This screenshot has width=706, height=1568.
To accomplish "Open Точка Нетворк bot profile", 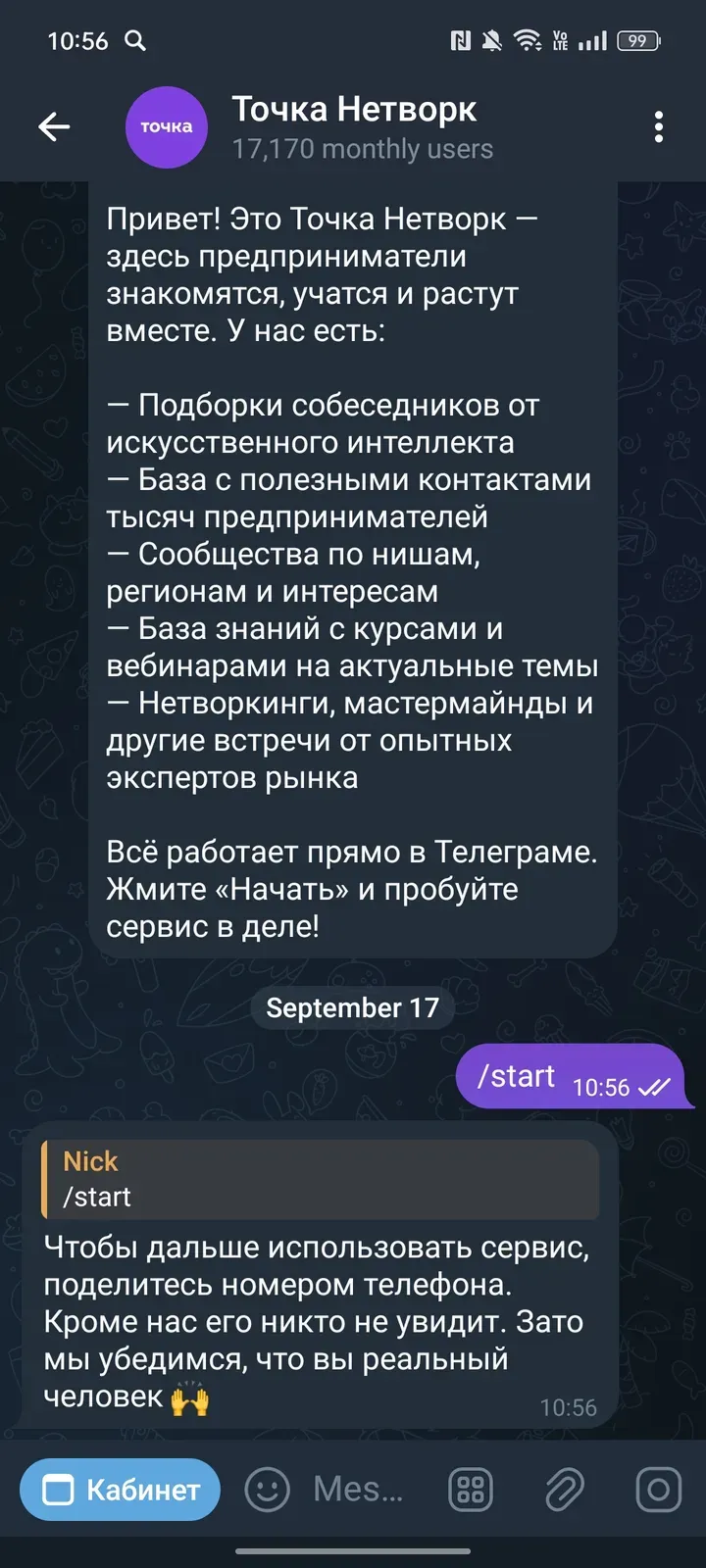I will (353, 126).
